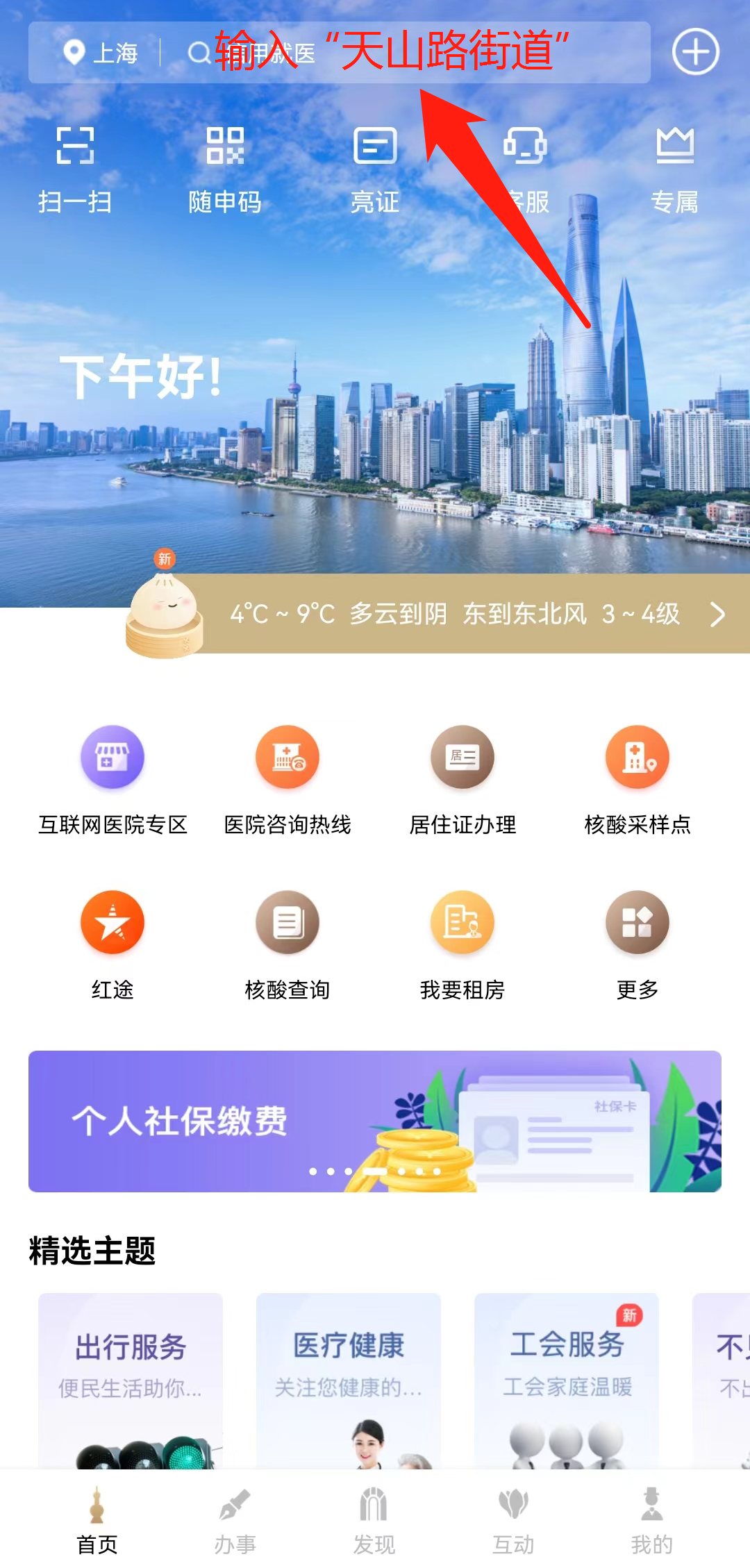Tap the plus icon at top right
Screen dimensions: 750x1568
tap(695, 52)
